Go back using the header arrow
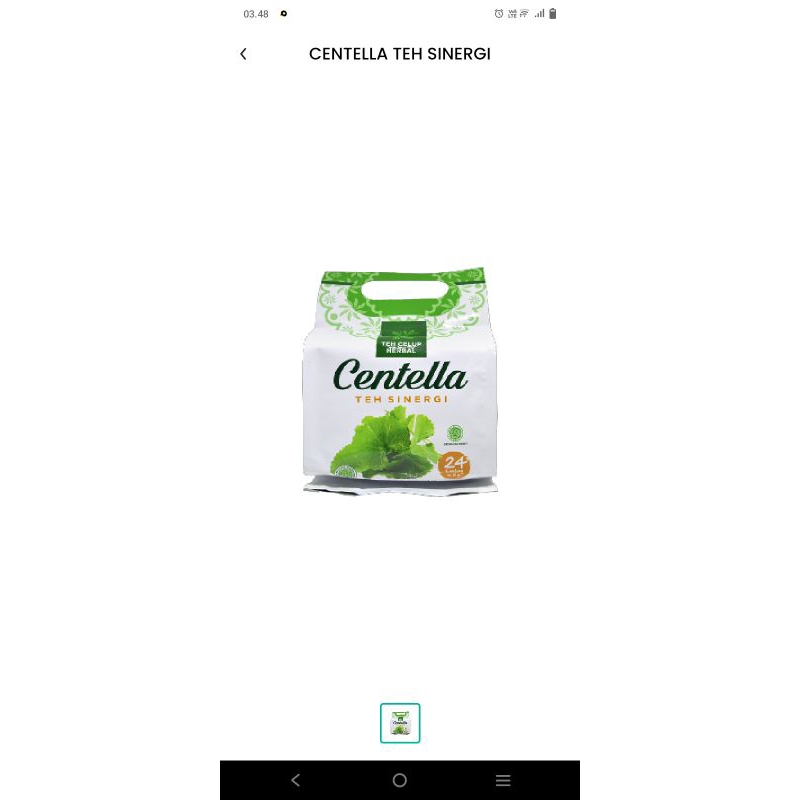Viewport: 800px width, 800px height. point(243,54)
